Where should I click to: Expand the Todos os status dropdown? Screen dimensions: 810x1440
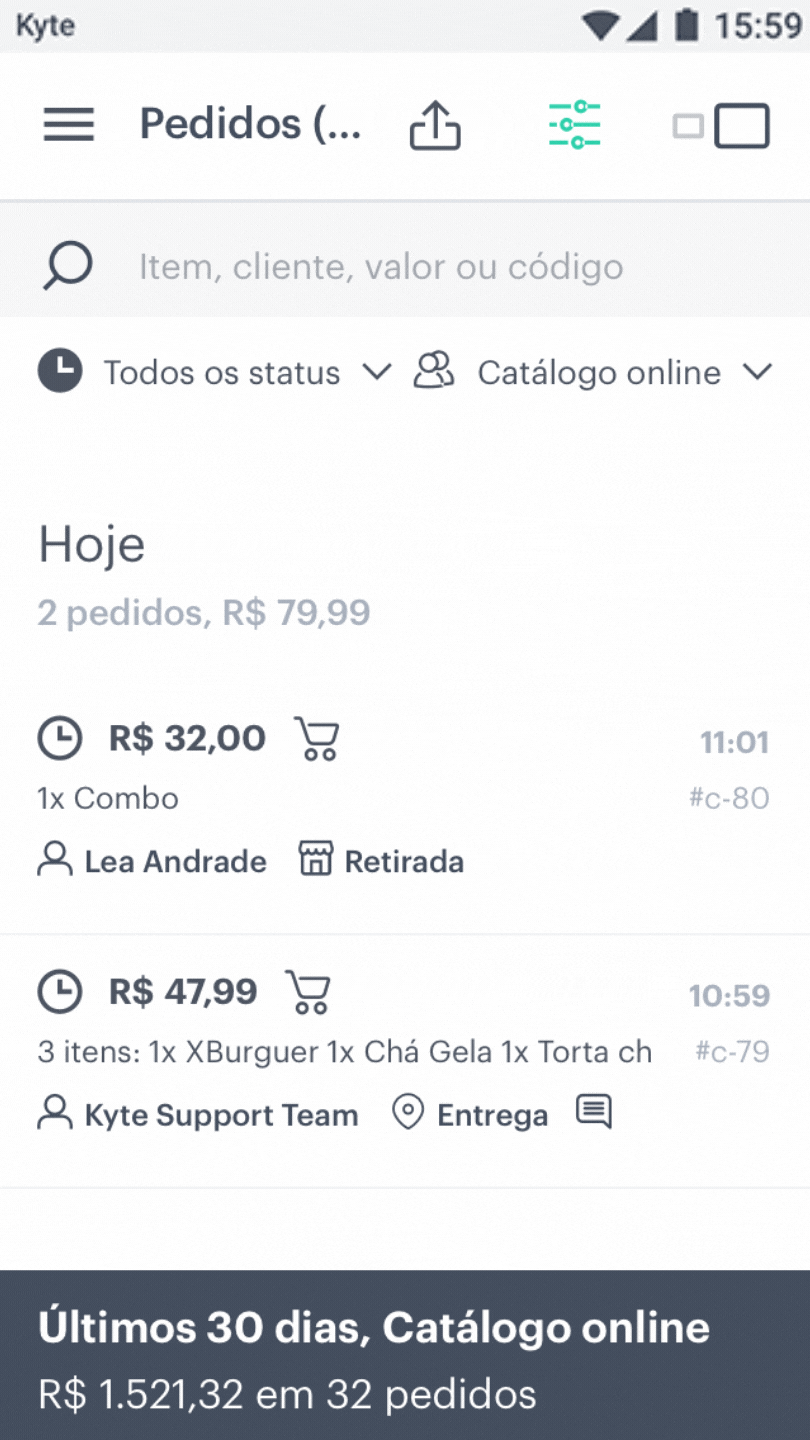point(215,372)
